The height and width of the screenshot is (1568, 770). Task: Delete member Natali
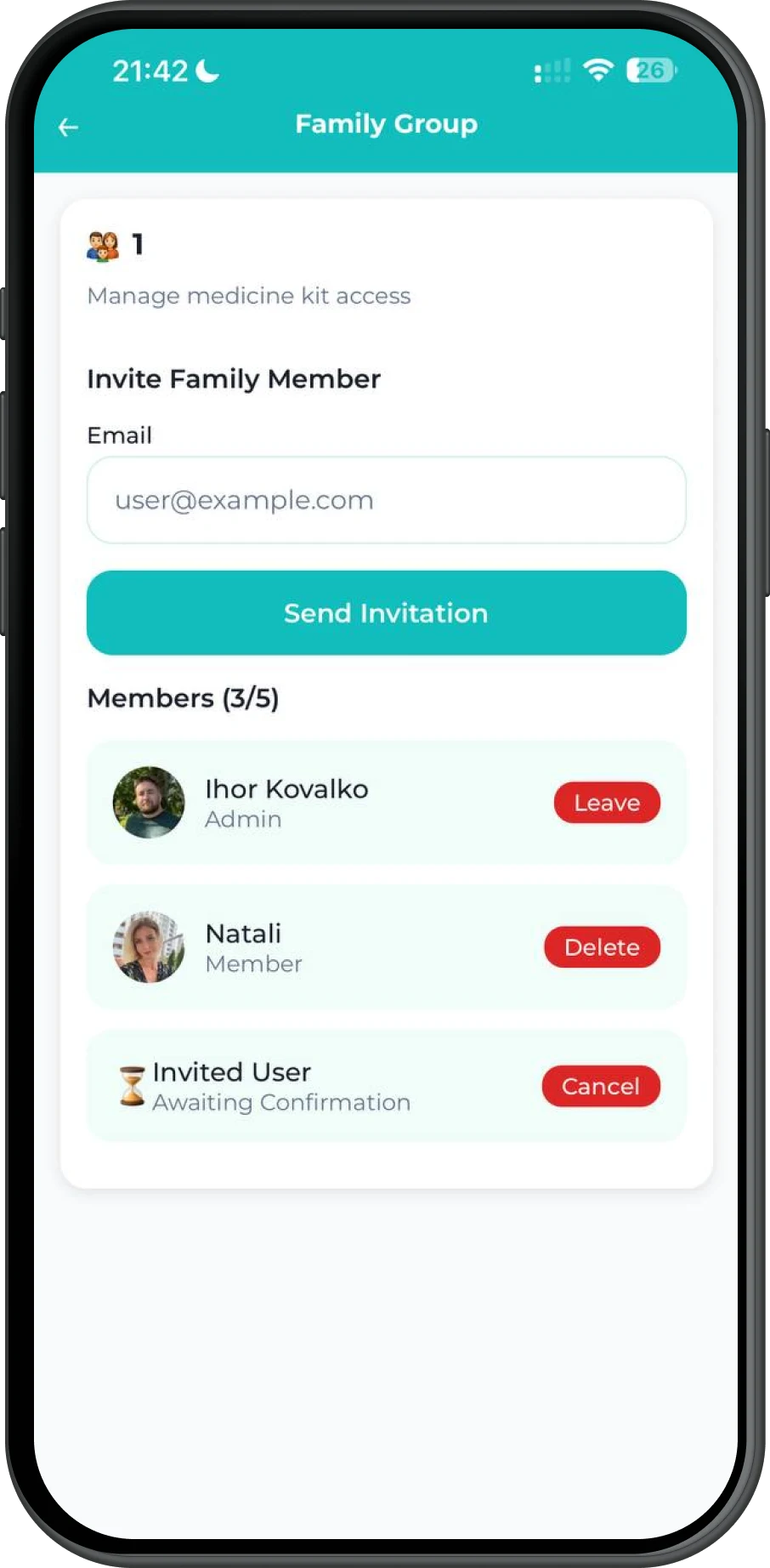tap(602, 947)
